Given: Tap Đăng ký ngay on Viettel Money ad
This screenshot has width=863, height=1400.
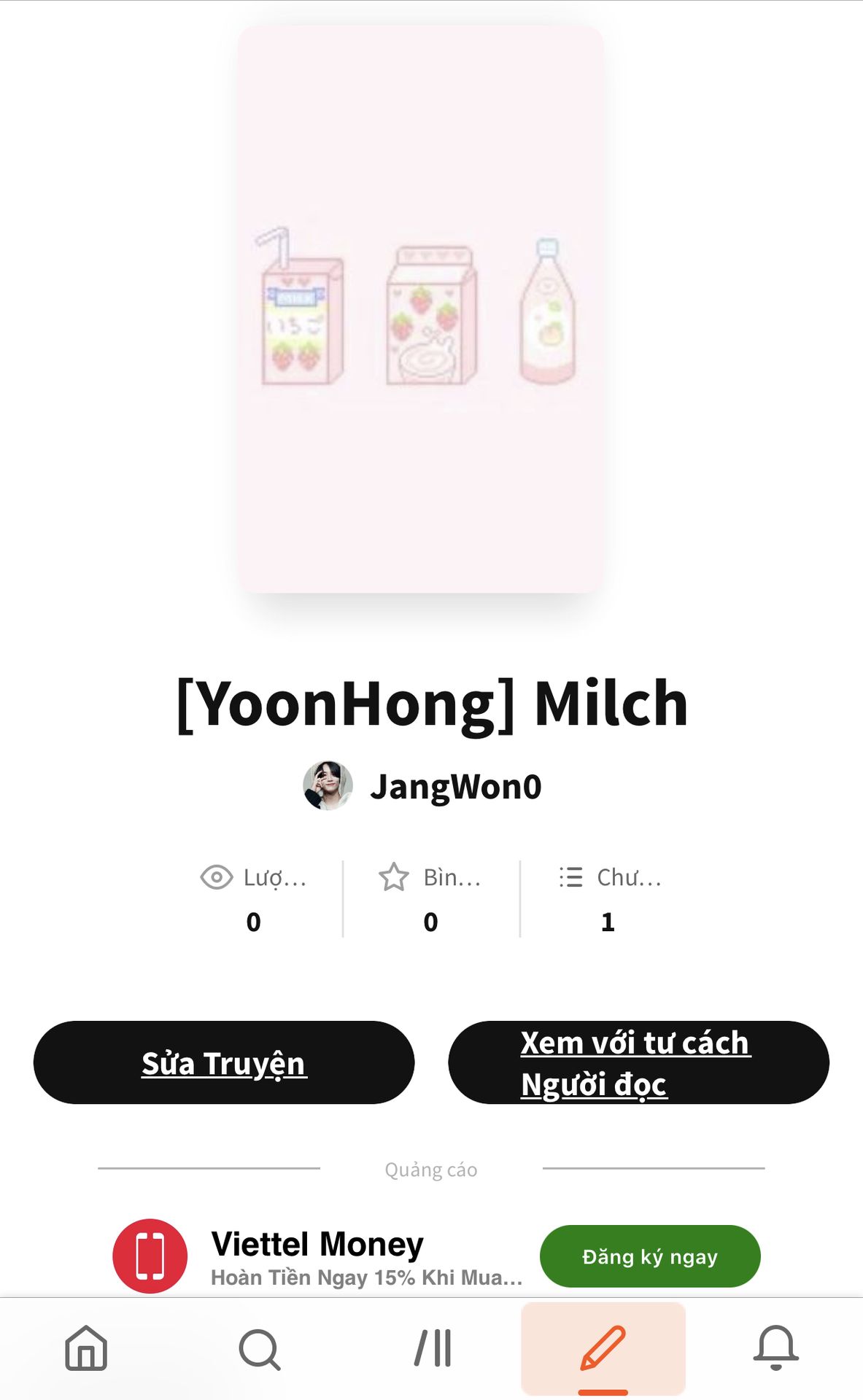Looking at the screenshot, I should (x=650, y=1256).
